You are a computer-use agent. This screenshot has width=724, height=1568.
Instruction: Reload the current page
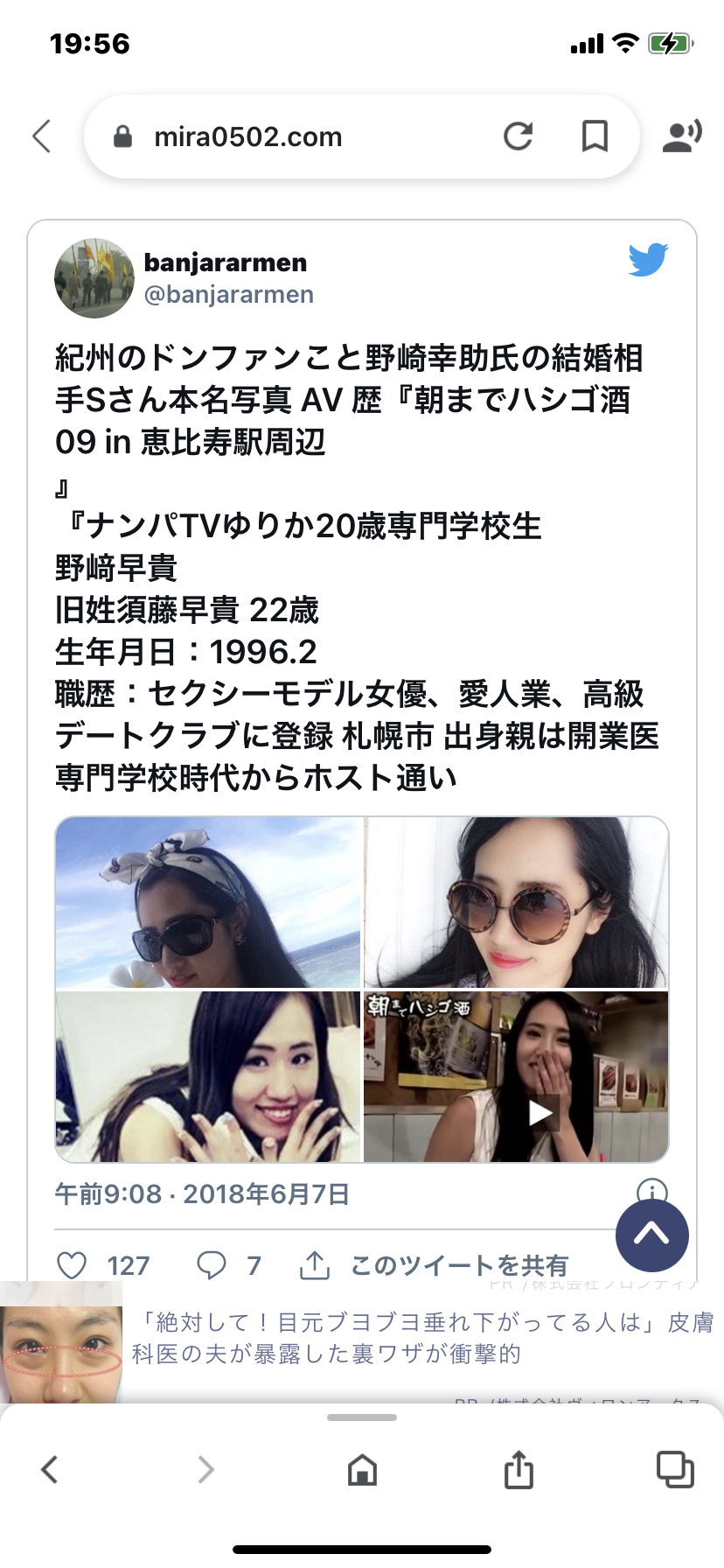[x=518, y=136]
